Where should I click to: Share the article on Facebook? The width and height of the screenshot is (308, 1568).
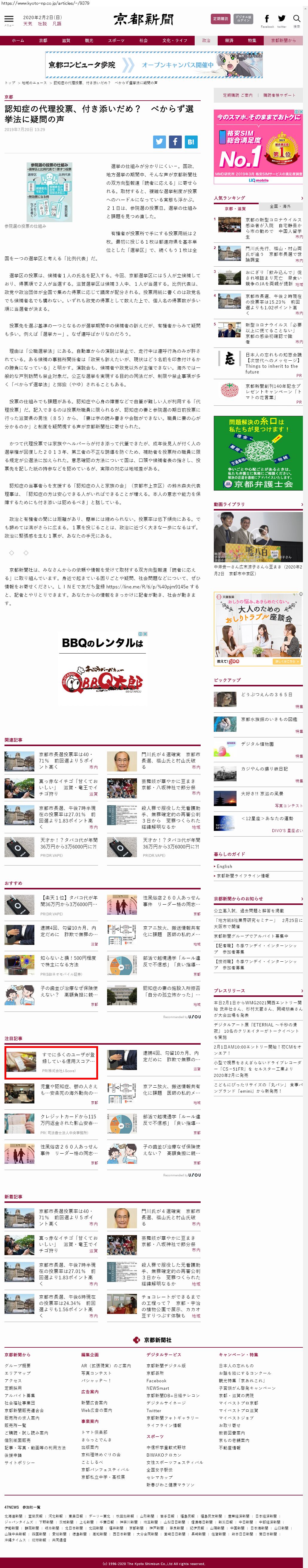pos(175,142)
